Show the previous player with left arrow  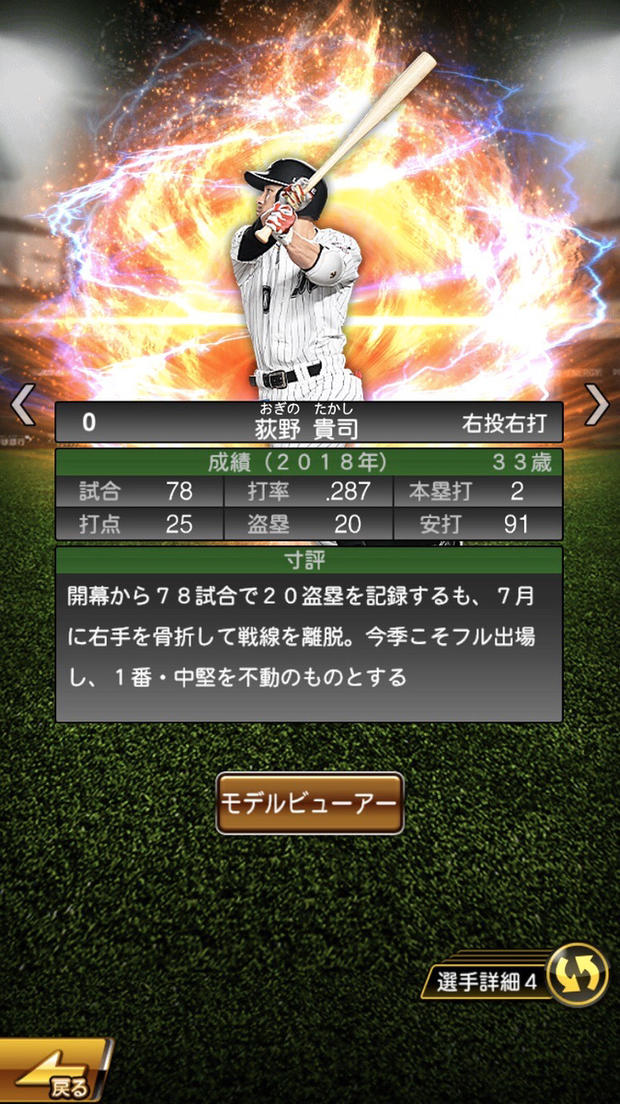(x=22, y=405)
